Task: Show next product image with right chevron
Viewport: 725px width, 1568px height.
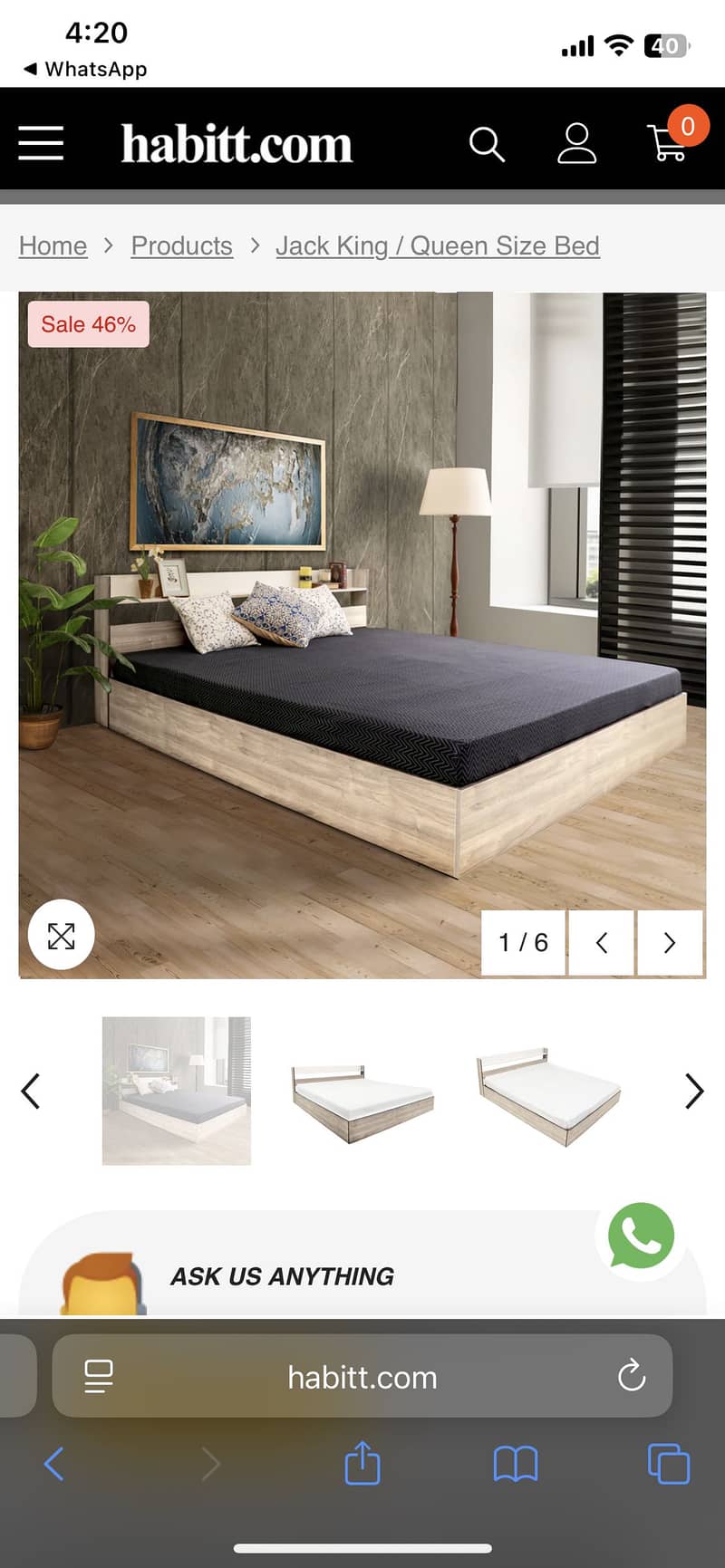Action: coord(671,943)
